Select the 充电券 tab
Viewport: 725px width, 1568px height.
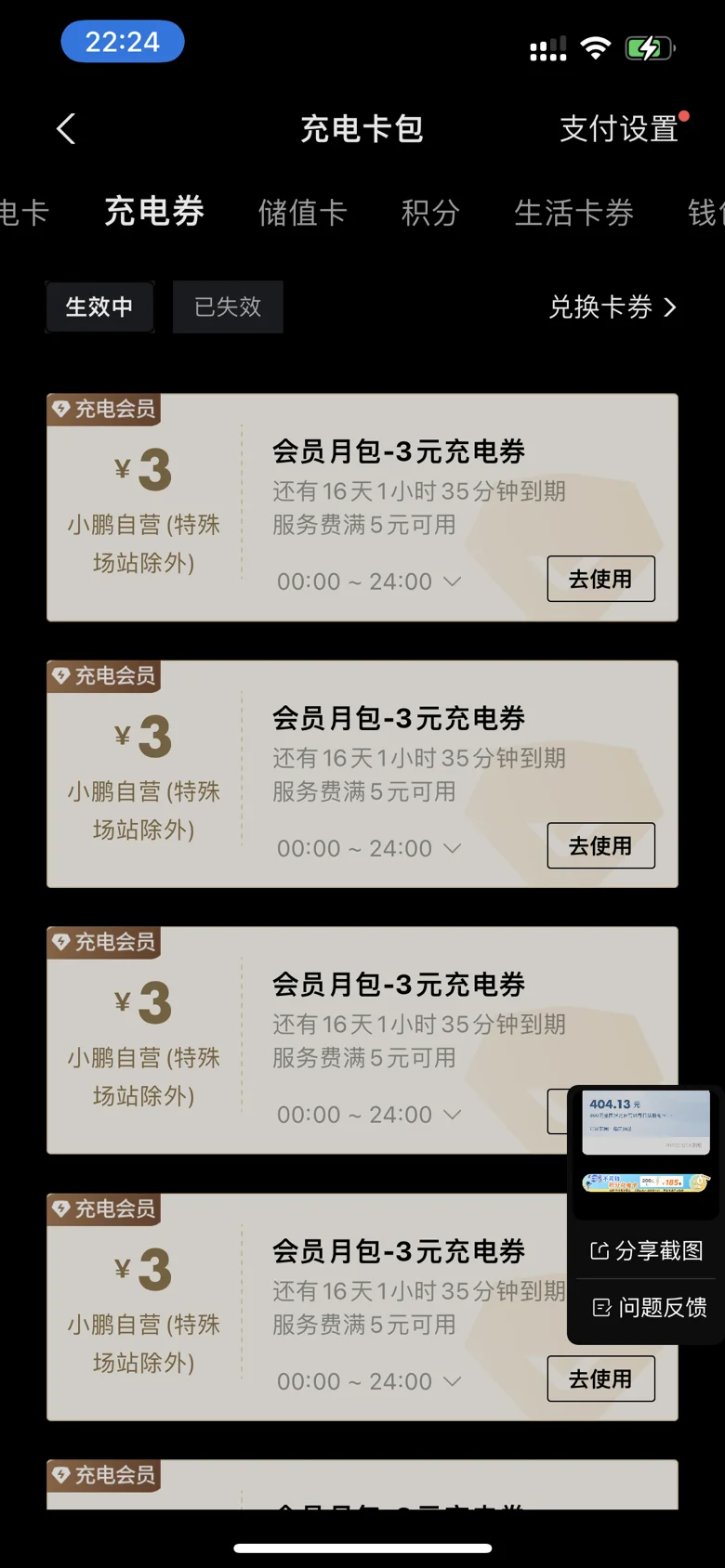click(x=154, y=212)
